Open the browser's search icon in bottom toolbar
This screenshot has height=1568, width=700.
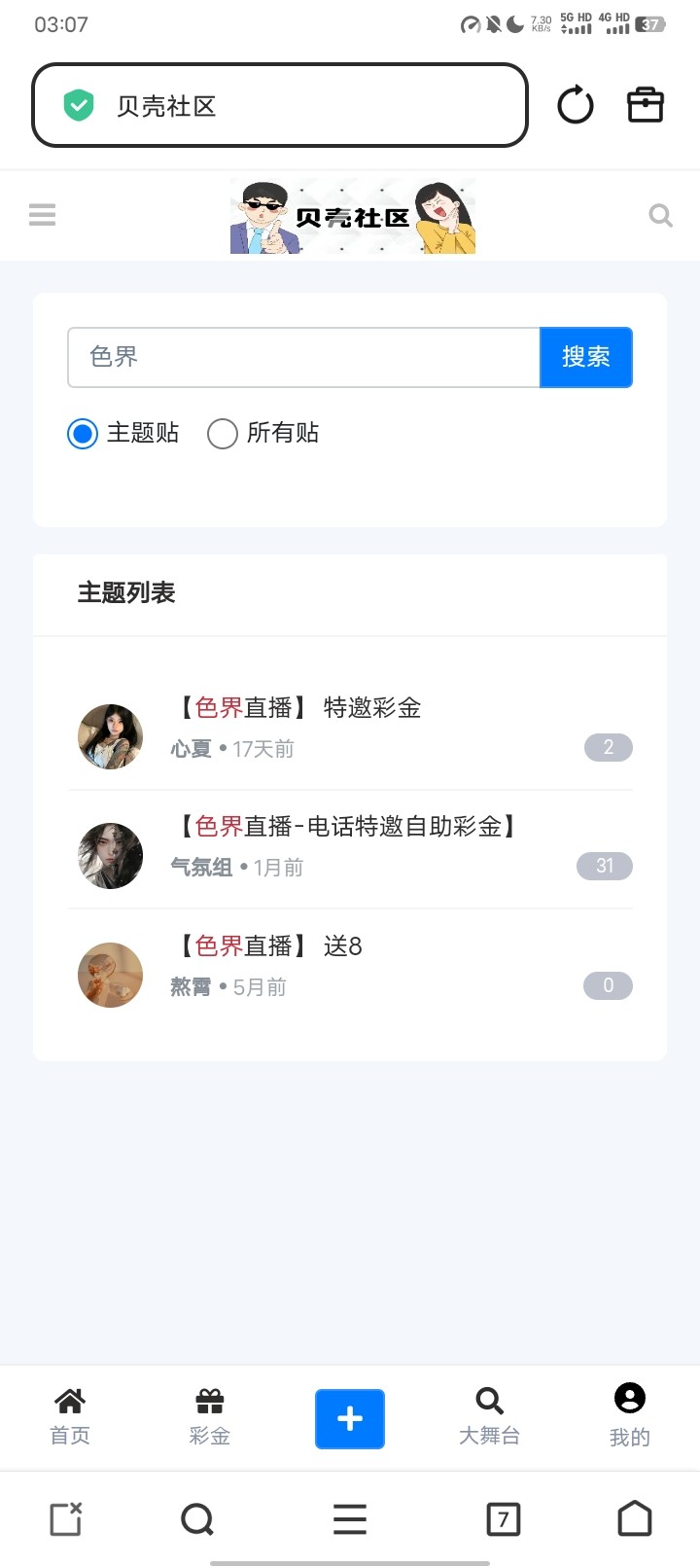coord(197,1518)
